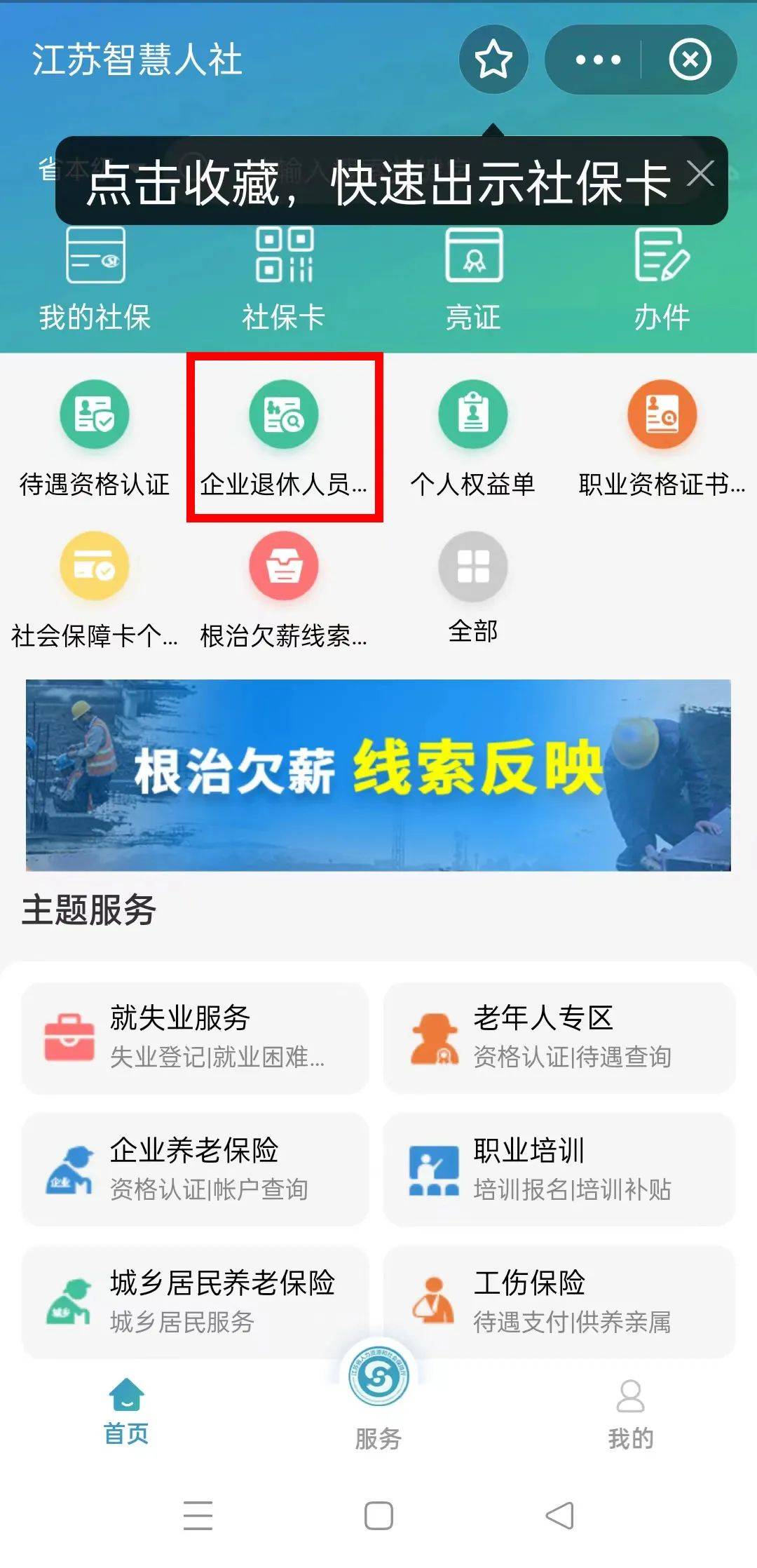Image resolution: width=757 pixels, height=1568 pixels.
Task: Open 企业养老保险 card
Action: [195, 1169]
